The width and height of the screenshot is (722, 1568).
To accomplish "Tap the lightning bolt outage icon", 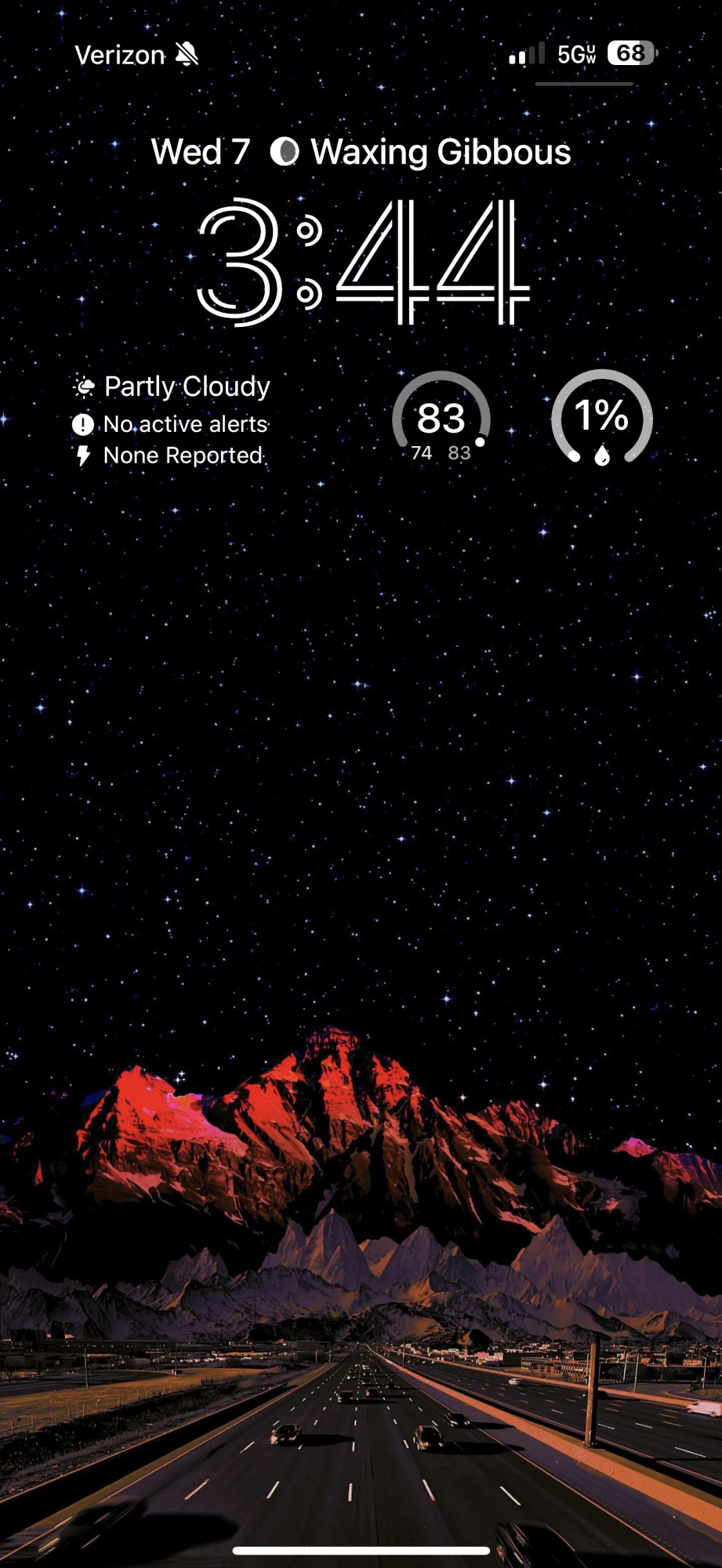I will [82, 455].
